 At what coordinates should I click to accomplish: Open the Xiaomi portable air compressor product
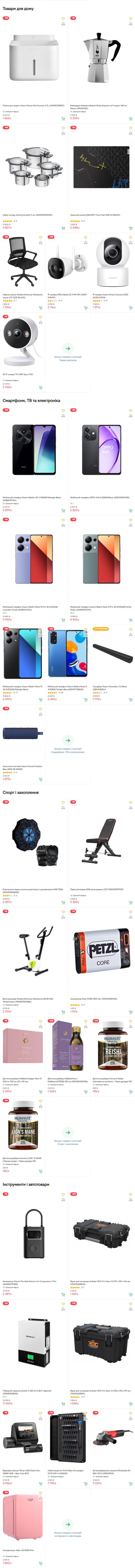pyautogui.click(x=33, y=1236)
